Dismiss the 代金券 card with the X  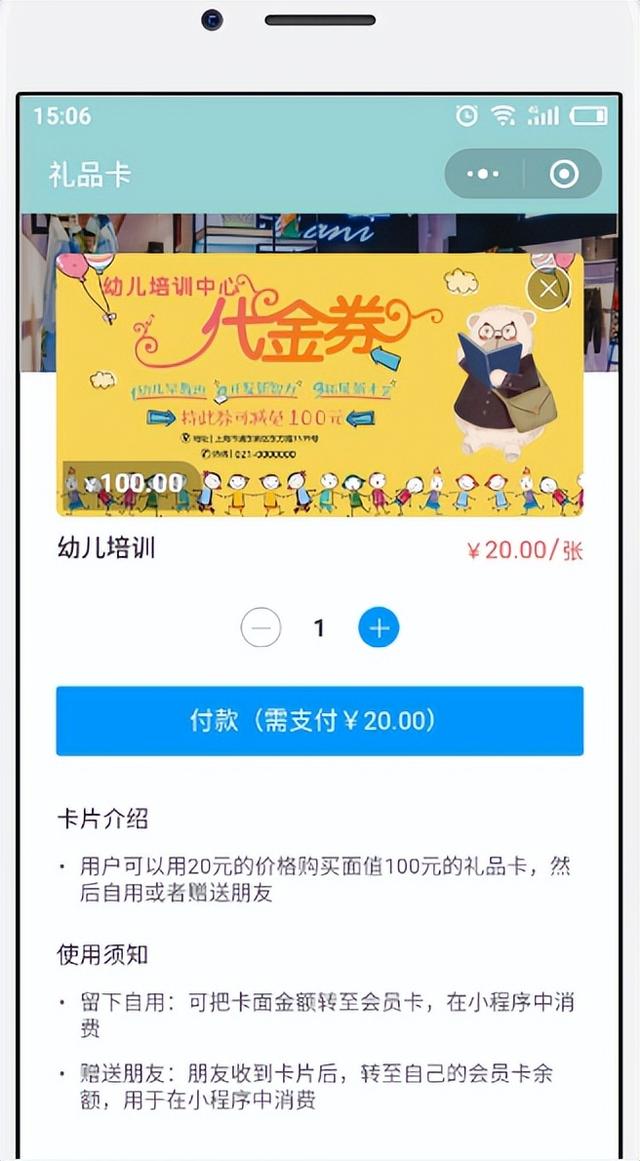click(x=549, y=289)
